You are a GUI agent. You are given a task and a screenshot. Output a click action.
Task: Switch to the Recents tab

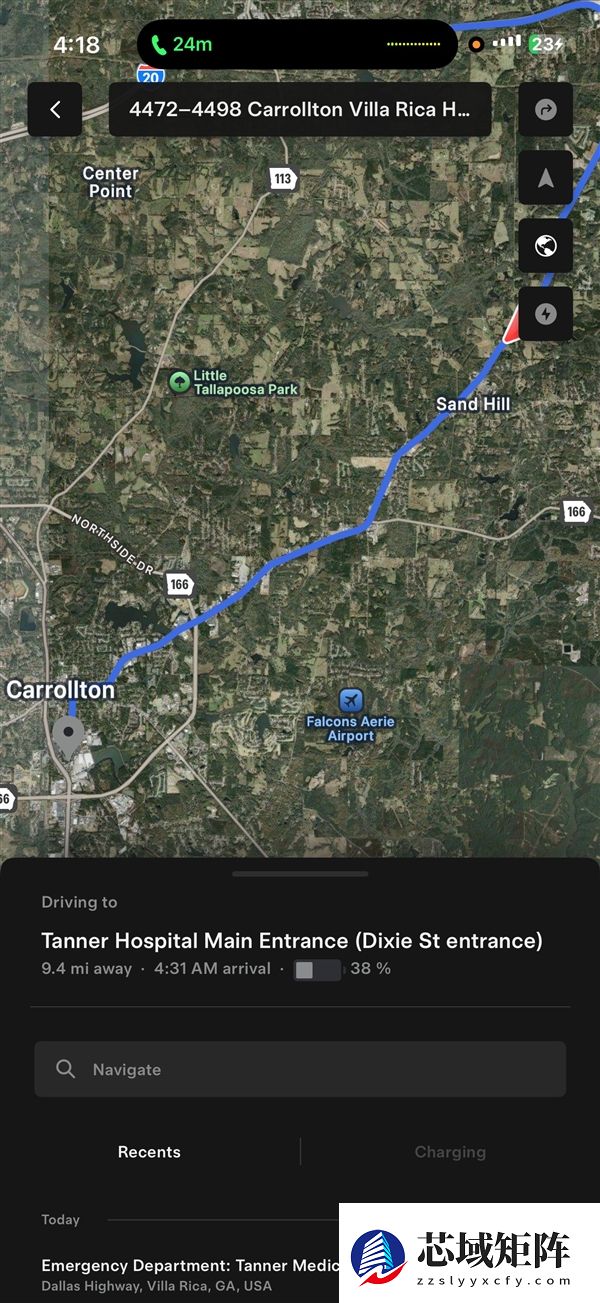(149, 1152)
